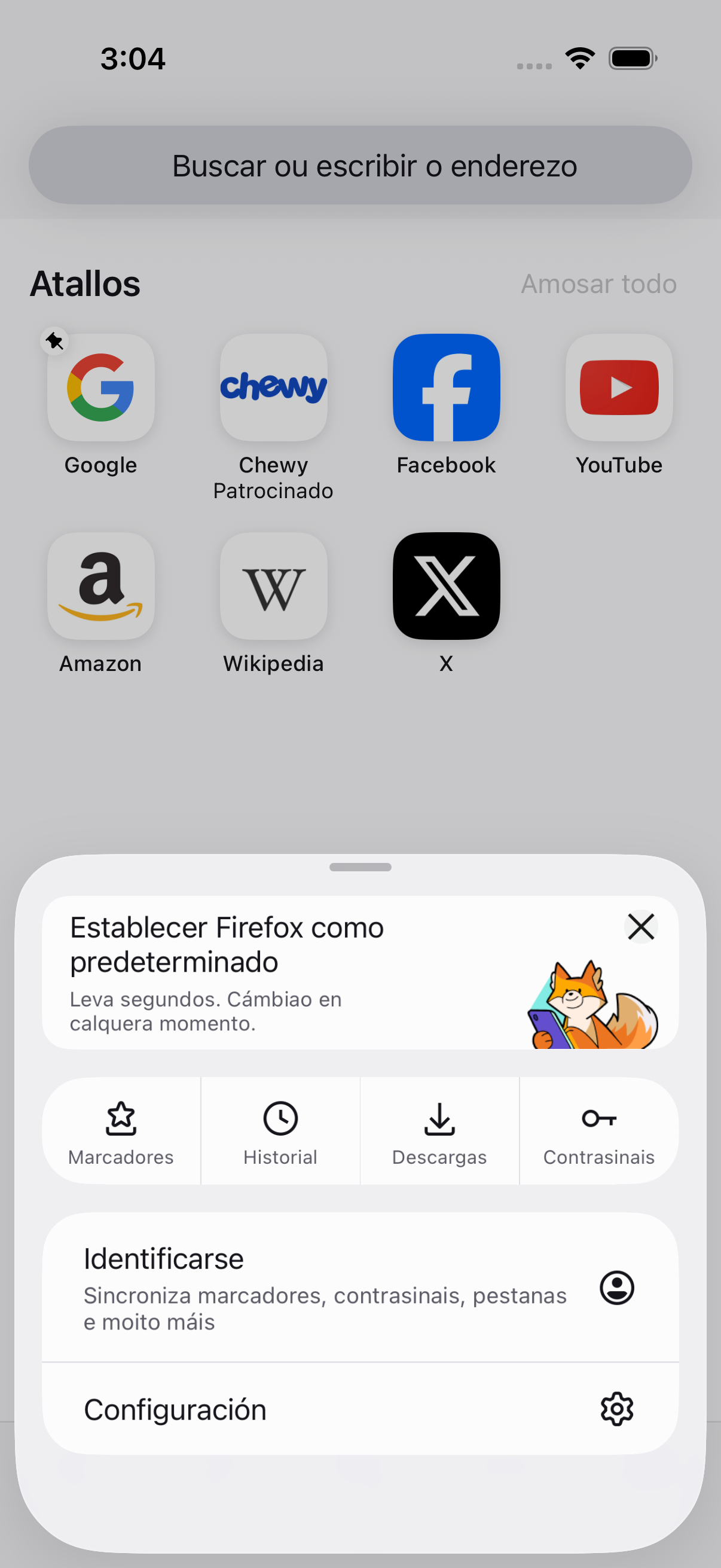Viewport: 721px width, 1568px height.
Task: Open Configuración settings
Action: 359,1408
